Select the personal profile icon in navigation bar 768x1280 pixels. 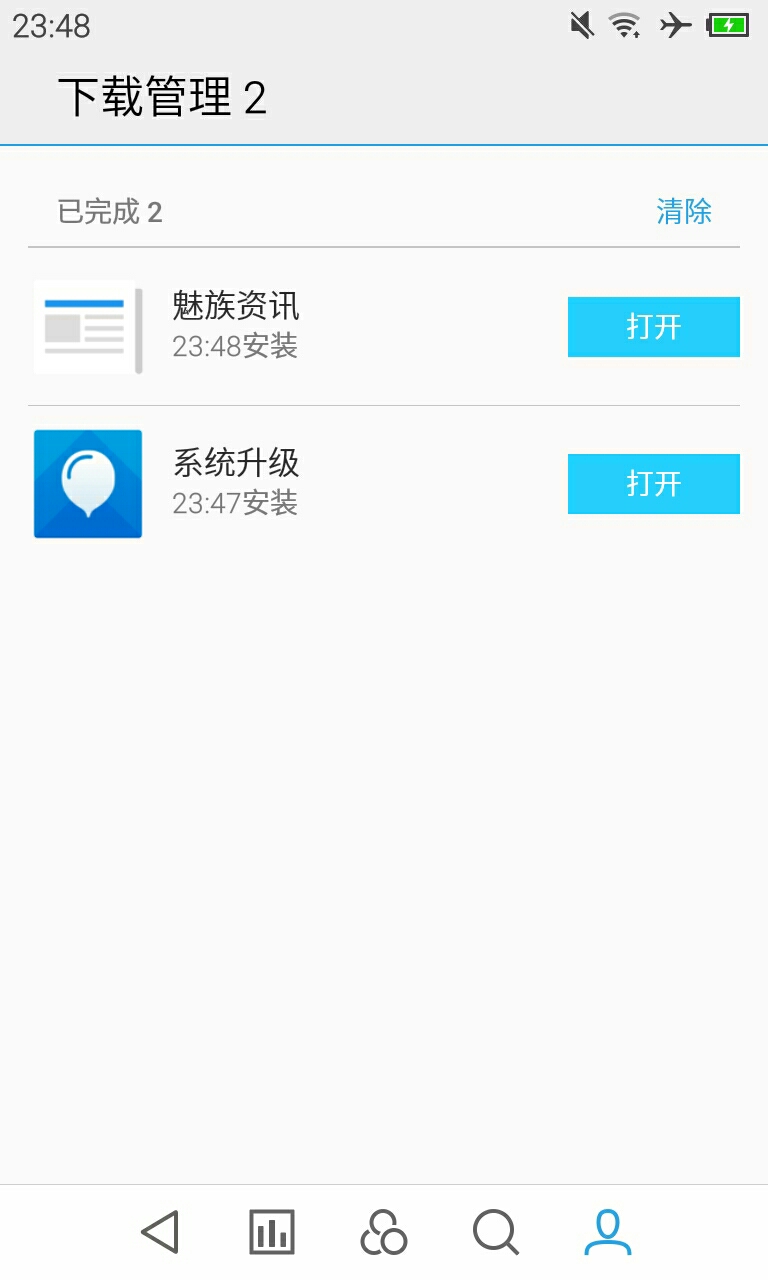(x=607, y=1233)
